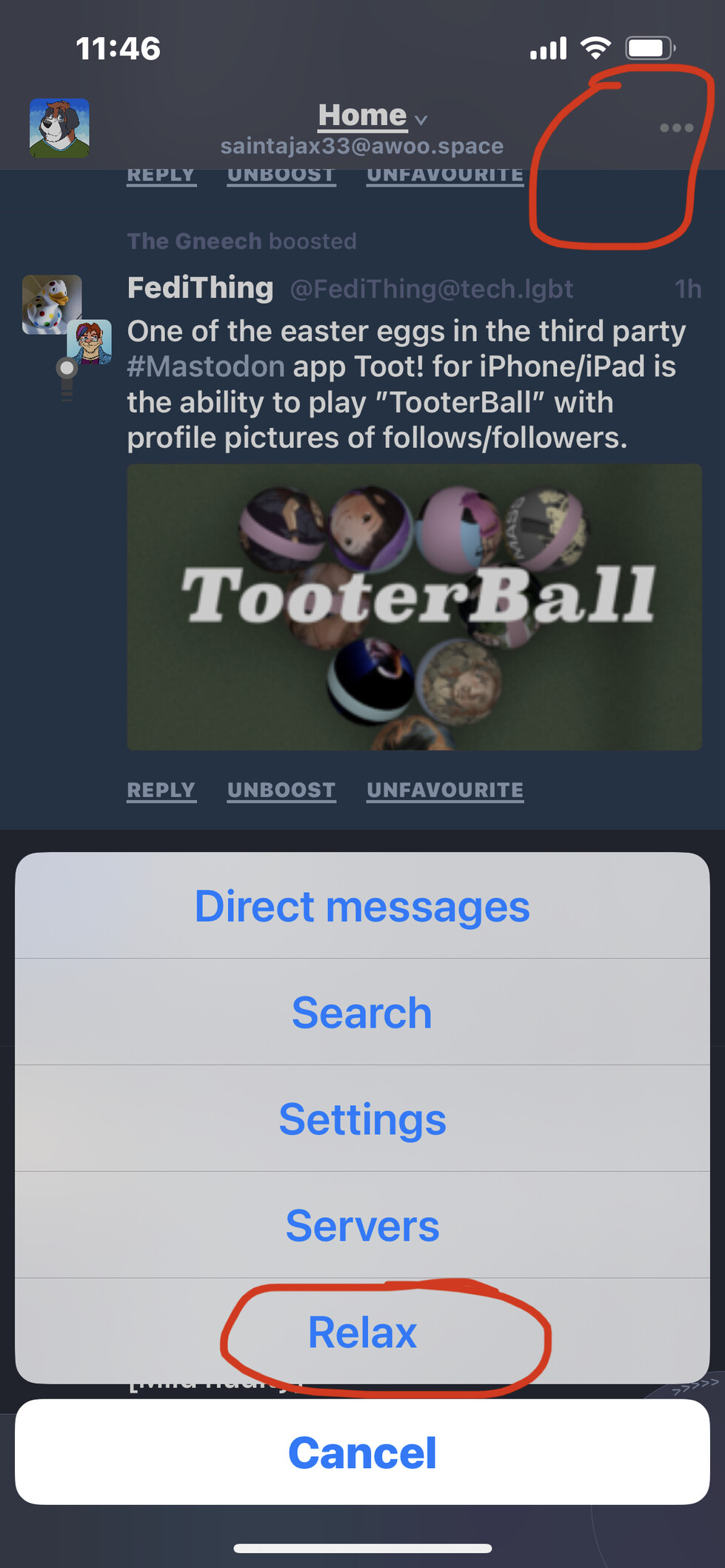
Task: Open Direct messages from the menu
Action: (x=362, y=906)
